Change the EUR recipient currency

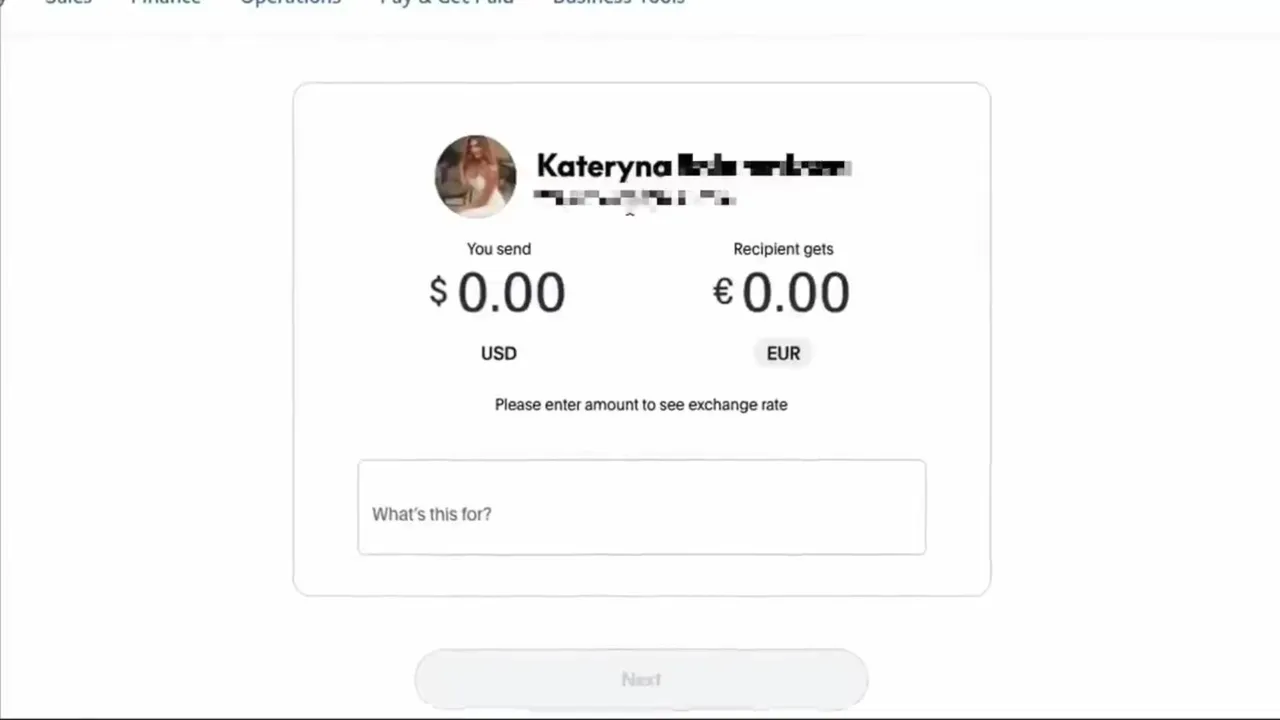(783, 353)
